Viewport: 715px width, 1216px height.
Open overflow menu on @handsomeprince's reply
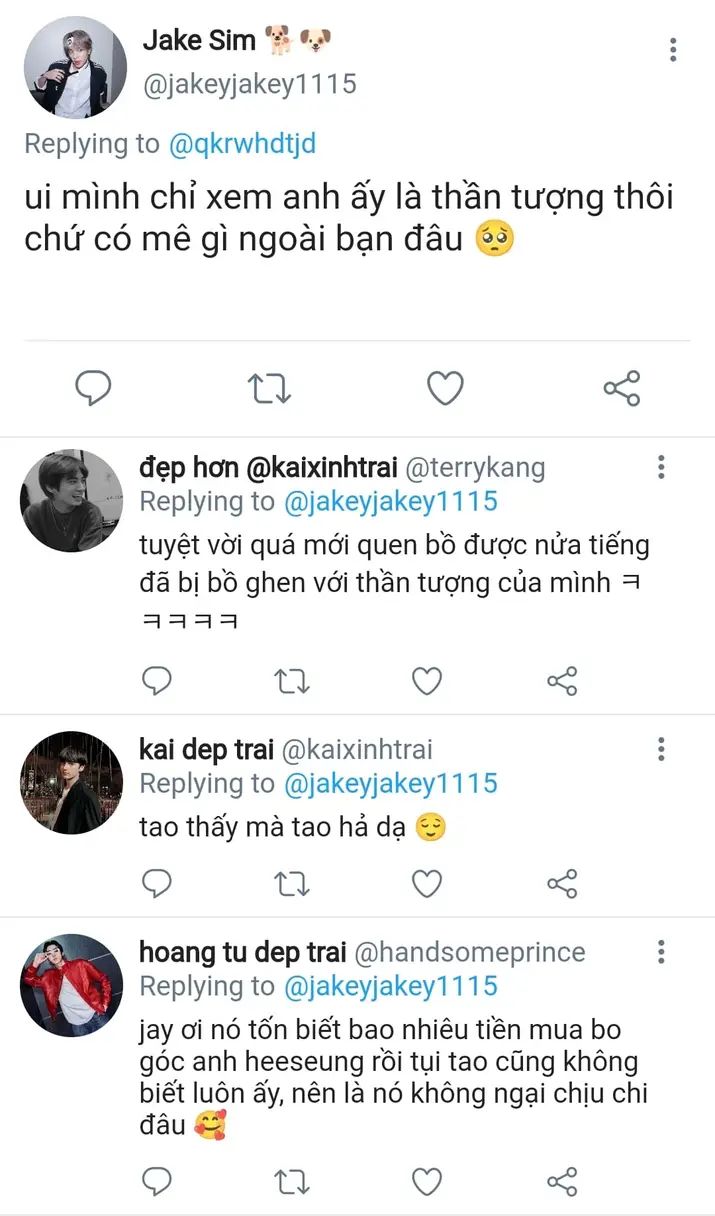pos(661,952)
